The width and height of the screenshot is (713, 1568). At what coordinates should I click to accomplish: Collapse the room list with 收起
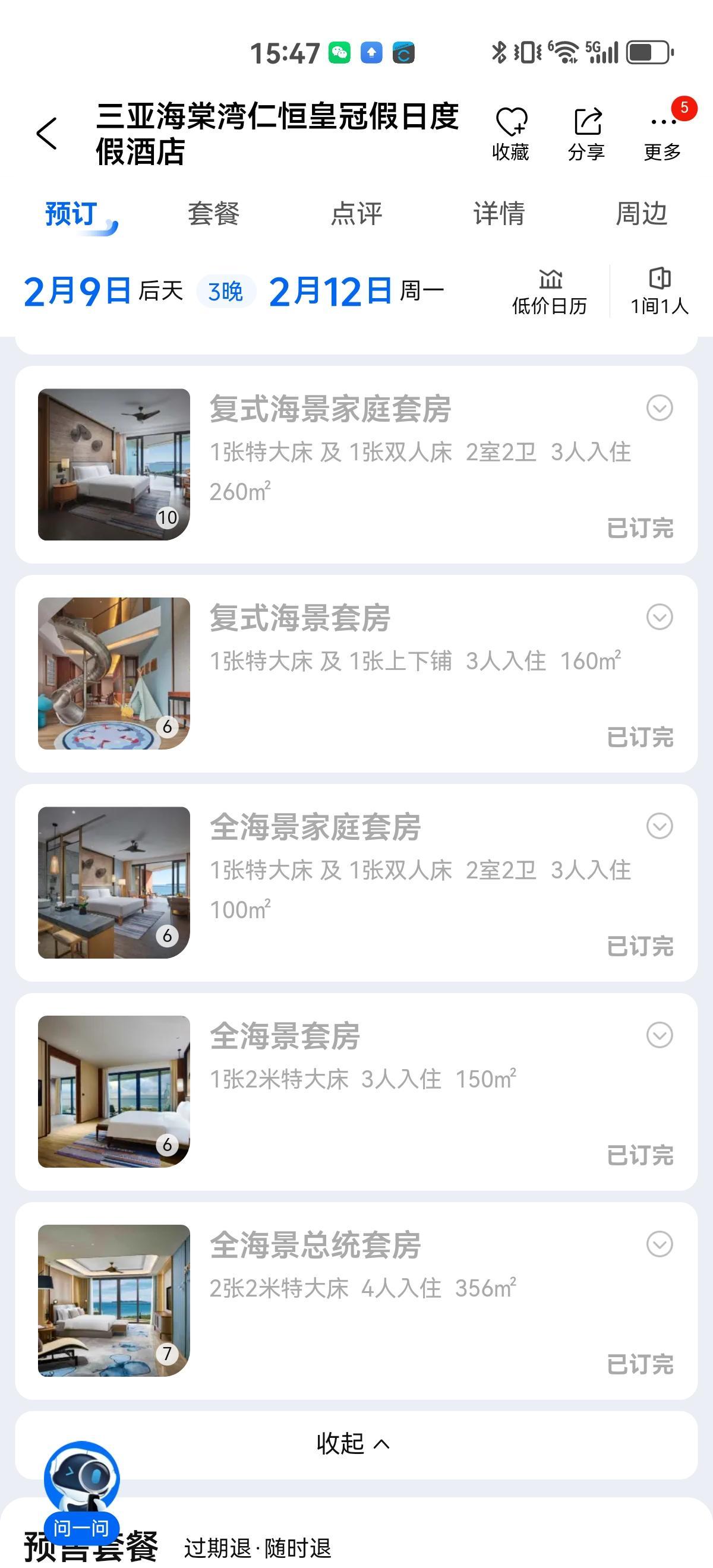pos(353,1443)
